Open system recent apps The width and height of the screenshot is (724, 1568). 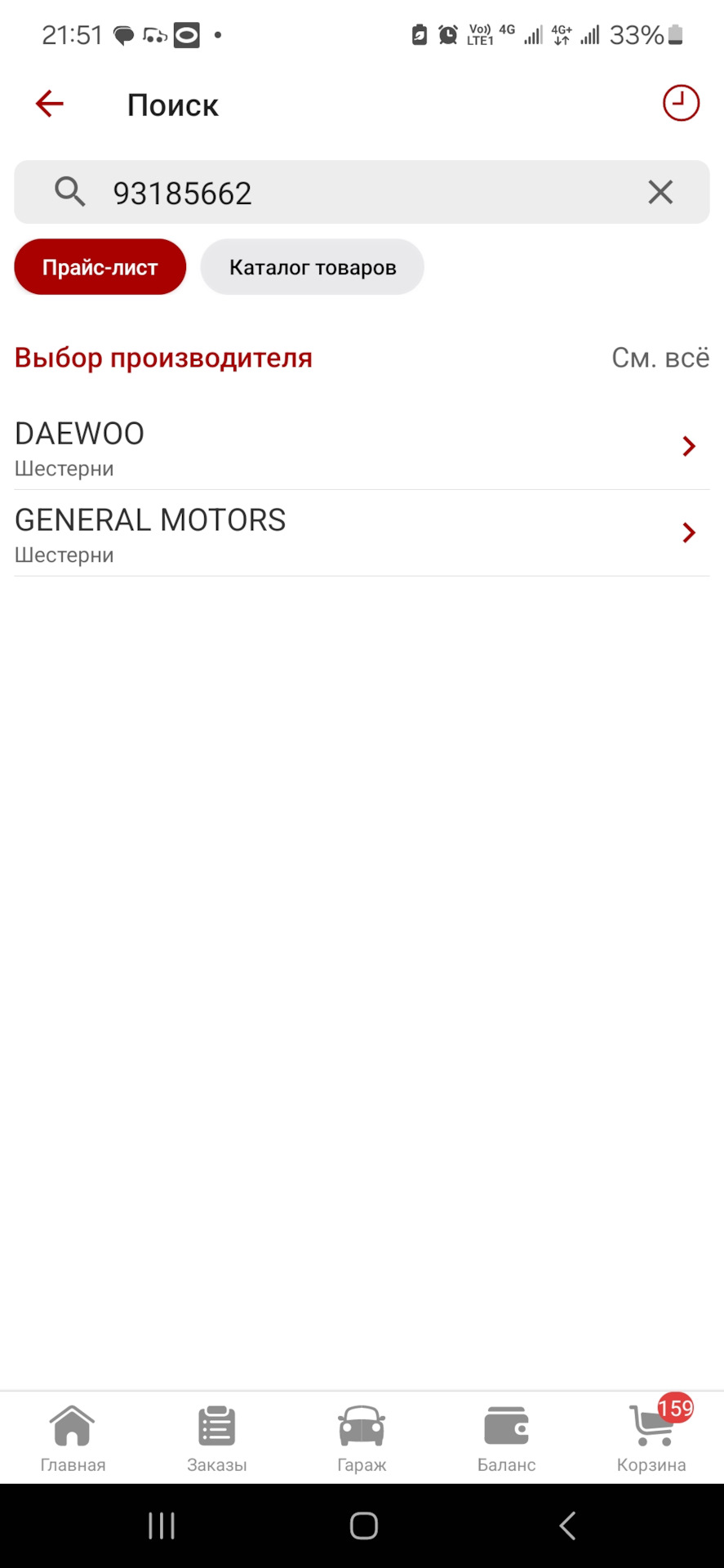coord(162,1526)
